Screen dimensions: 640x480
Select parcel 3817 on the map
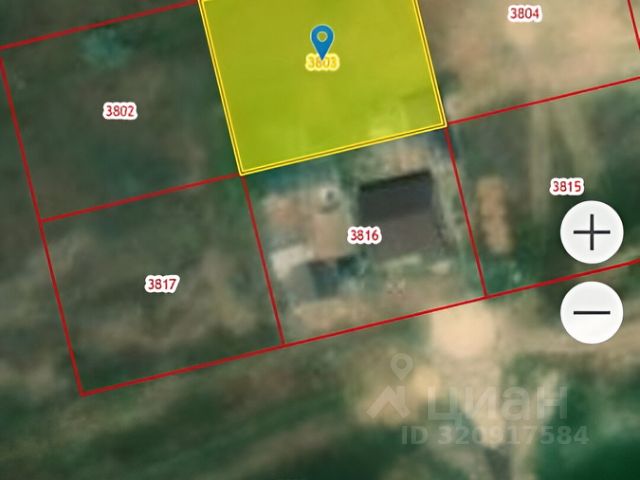pos(161,284)
